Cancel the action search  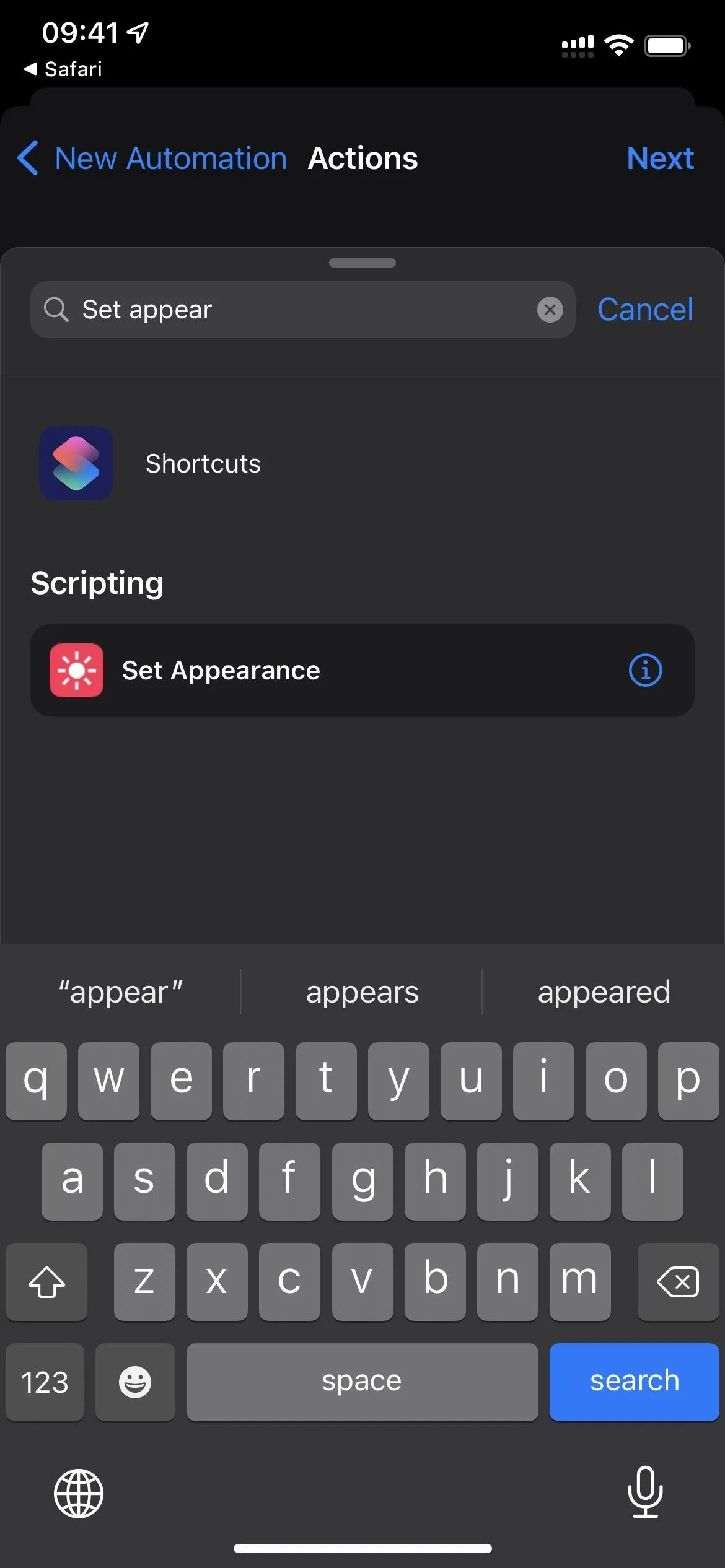tap(645, 310)
